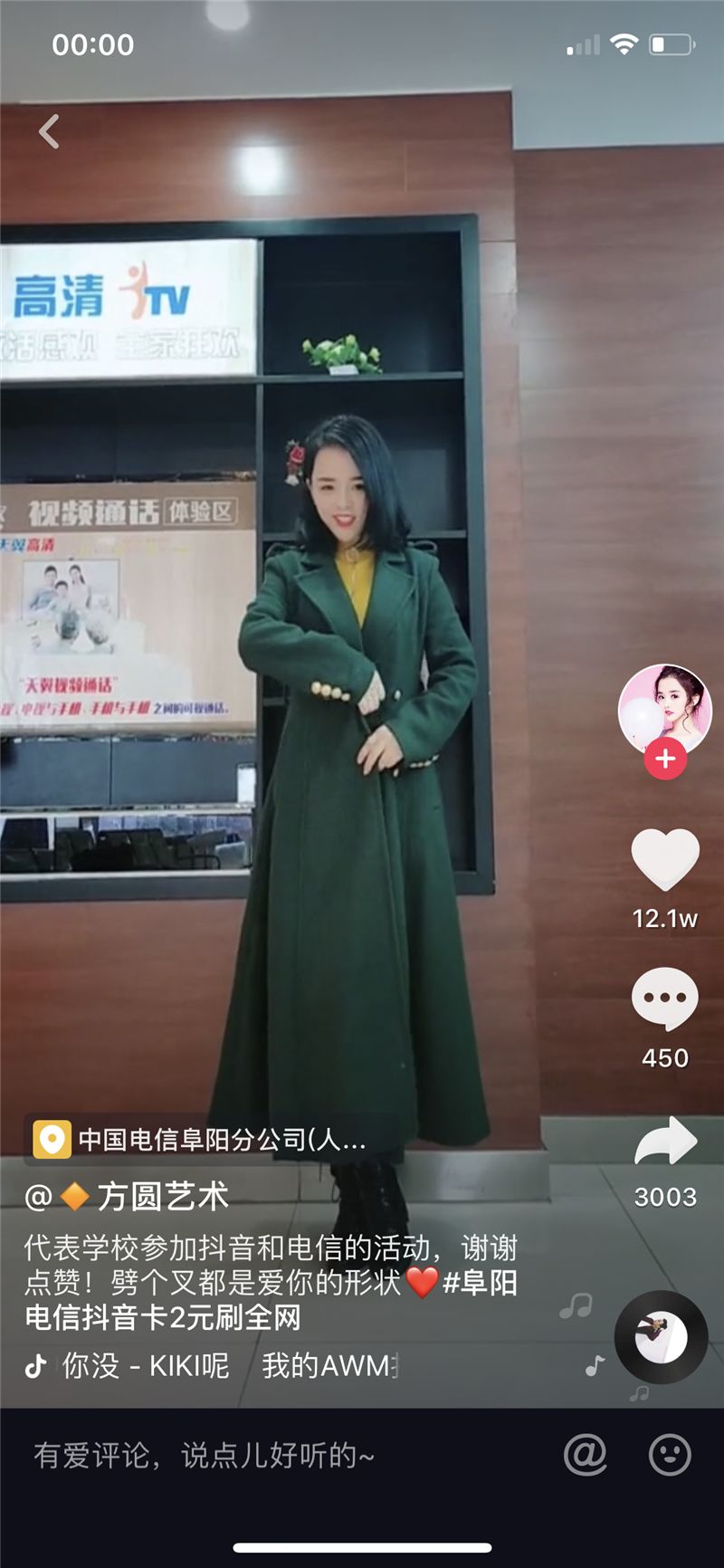Follow the creator with the red plus button
The width and height of the screenshot is (724, 1568).
click(663, 760)
